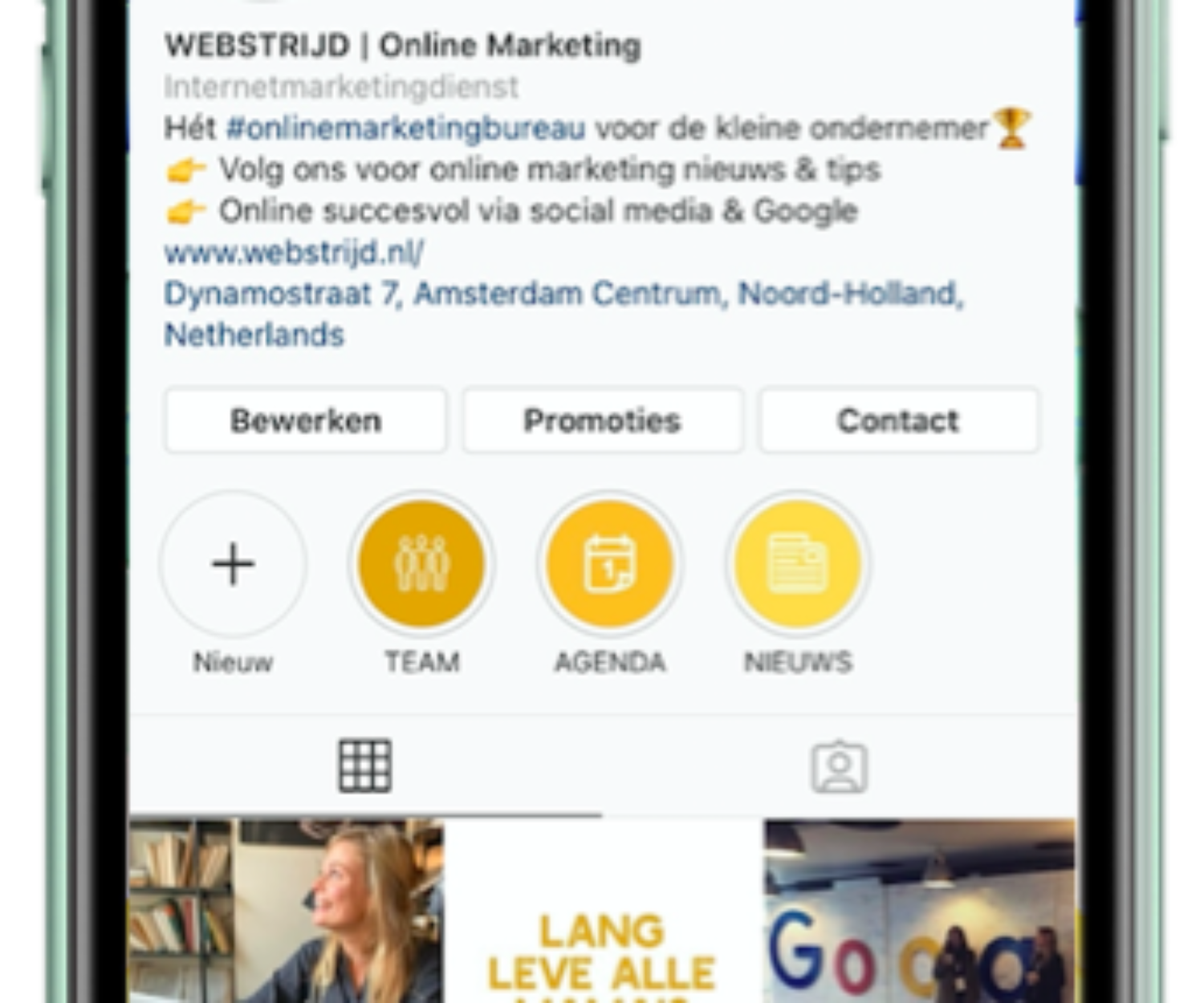Open Promoties
1204x1003 pixels.
[602, 420]
